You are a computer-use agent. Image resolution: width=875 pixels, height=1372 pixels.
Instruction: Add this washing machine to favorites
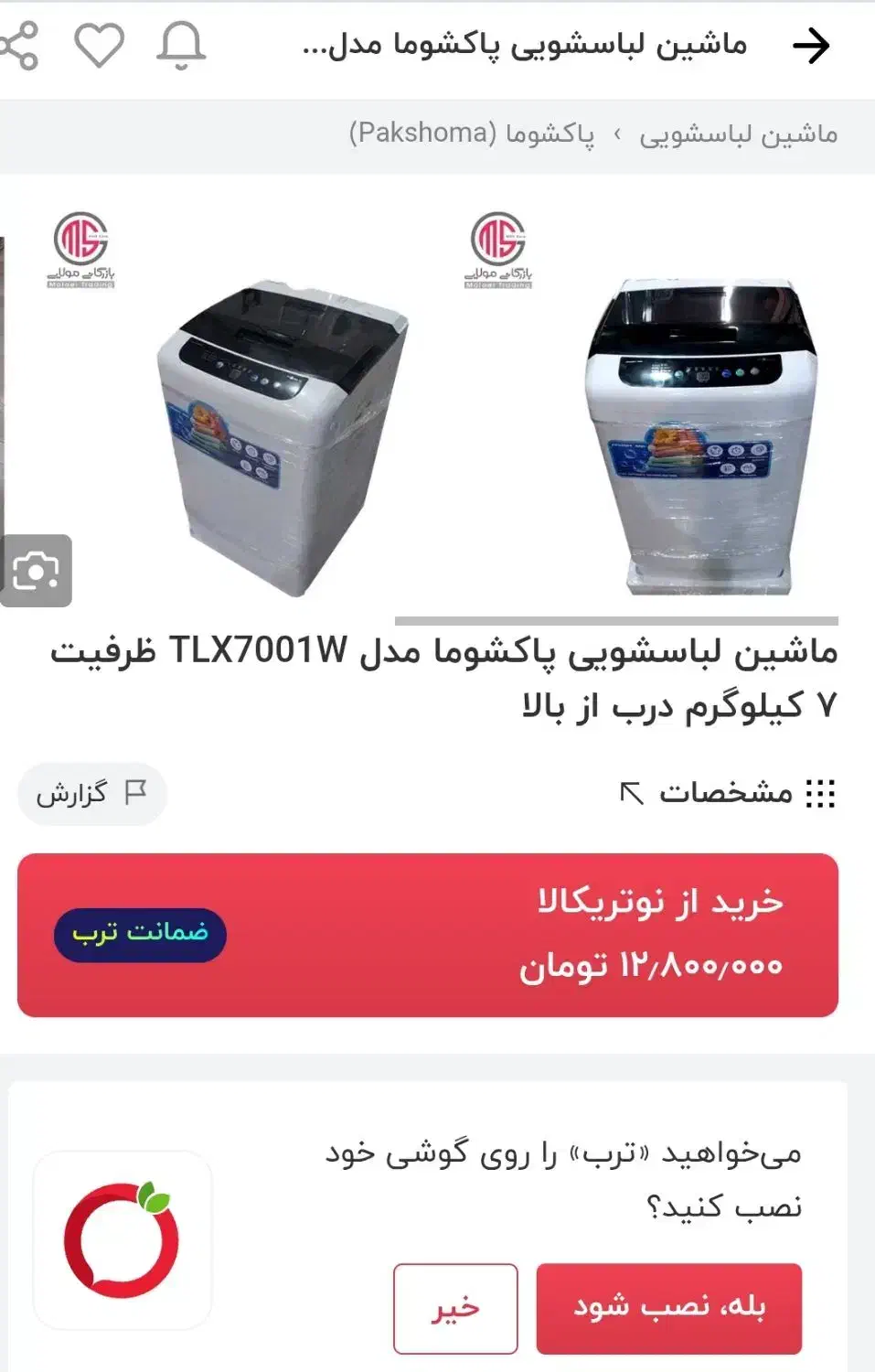tap(99, 46)
